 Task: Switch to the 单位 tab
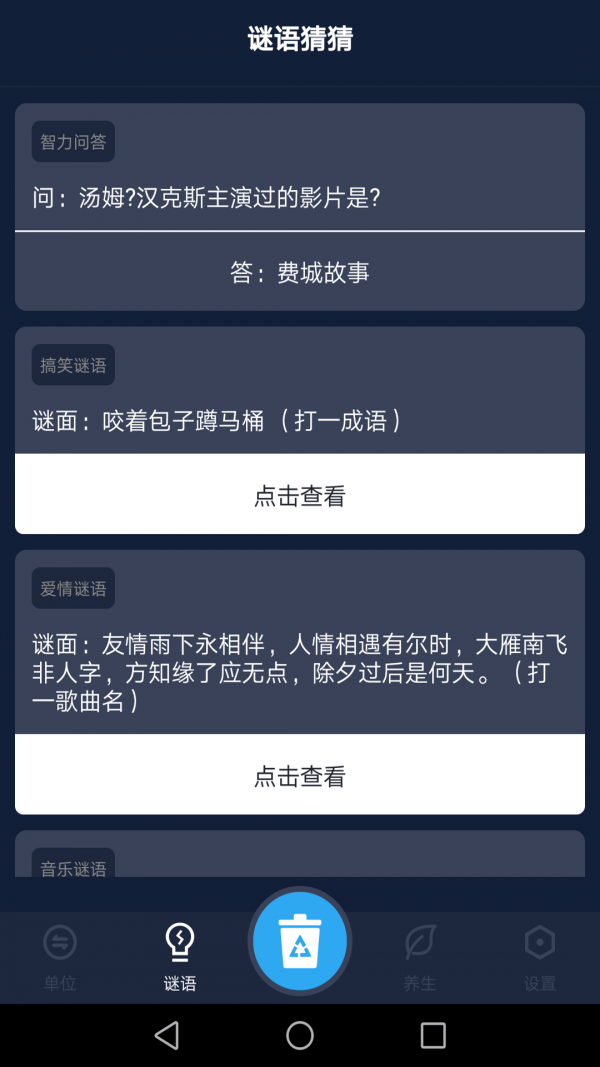tap(60, 956)
